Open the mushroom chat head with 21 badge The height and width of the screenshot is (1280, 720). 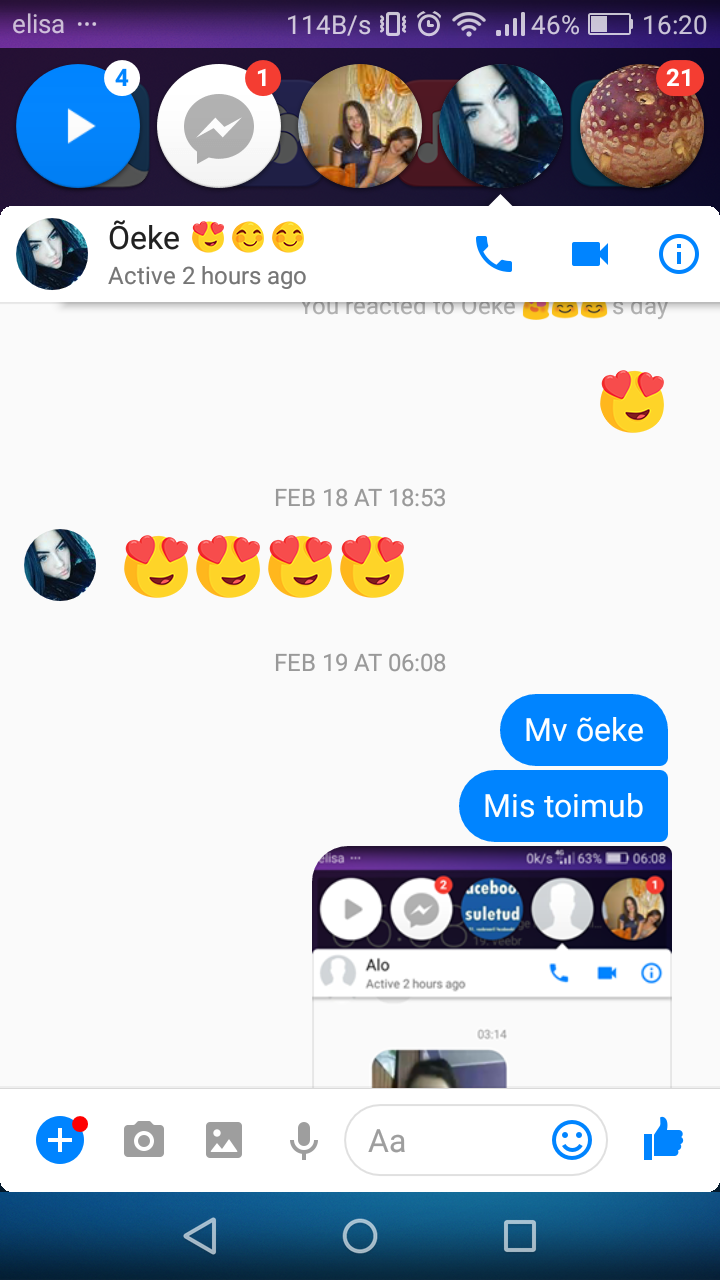[x=642, y=126]
